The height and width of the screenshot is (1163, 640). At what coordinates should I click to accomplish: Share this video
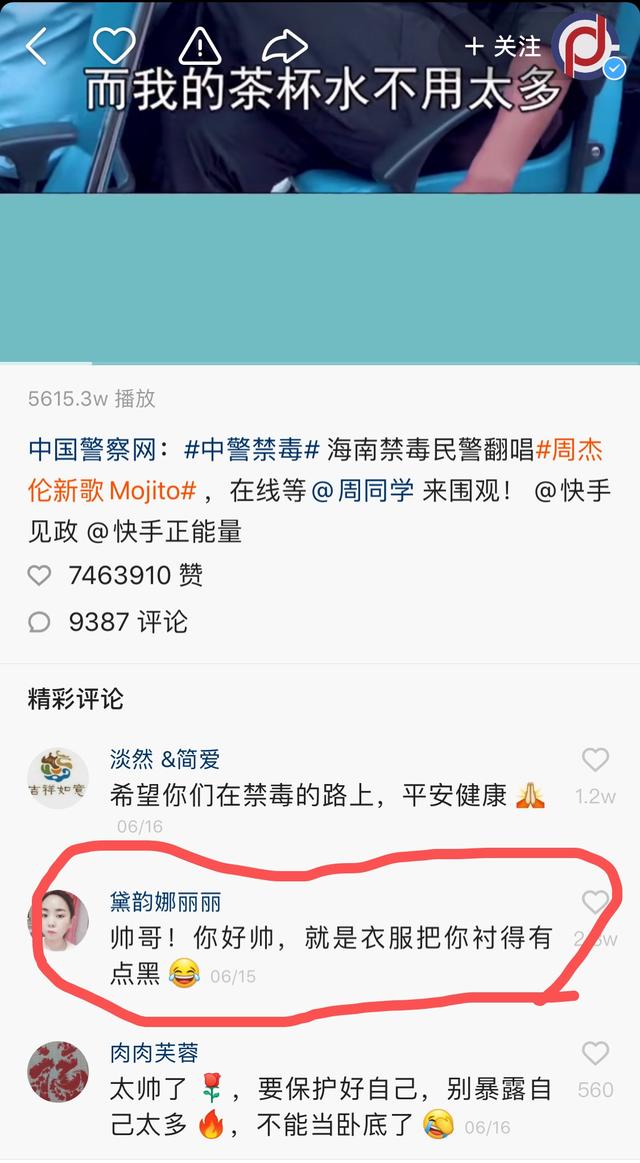click(x=285, y=46)
